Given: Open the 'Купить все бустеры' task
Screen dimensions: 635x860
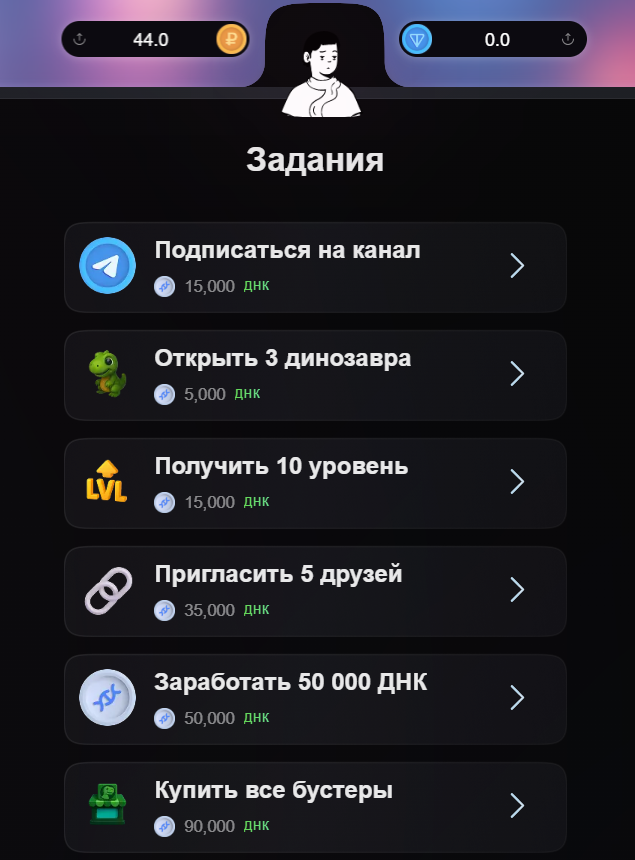Looking at the screenshot, I should tap(315, 807).
